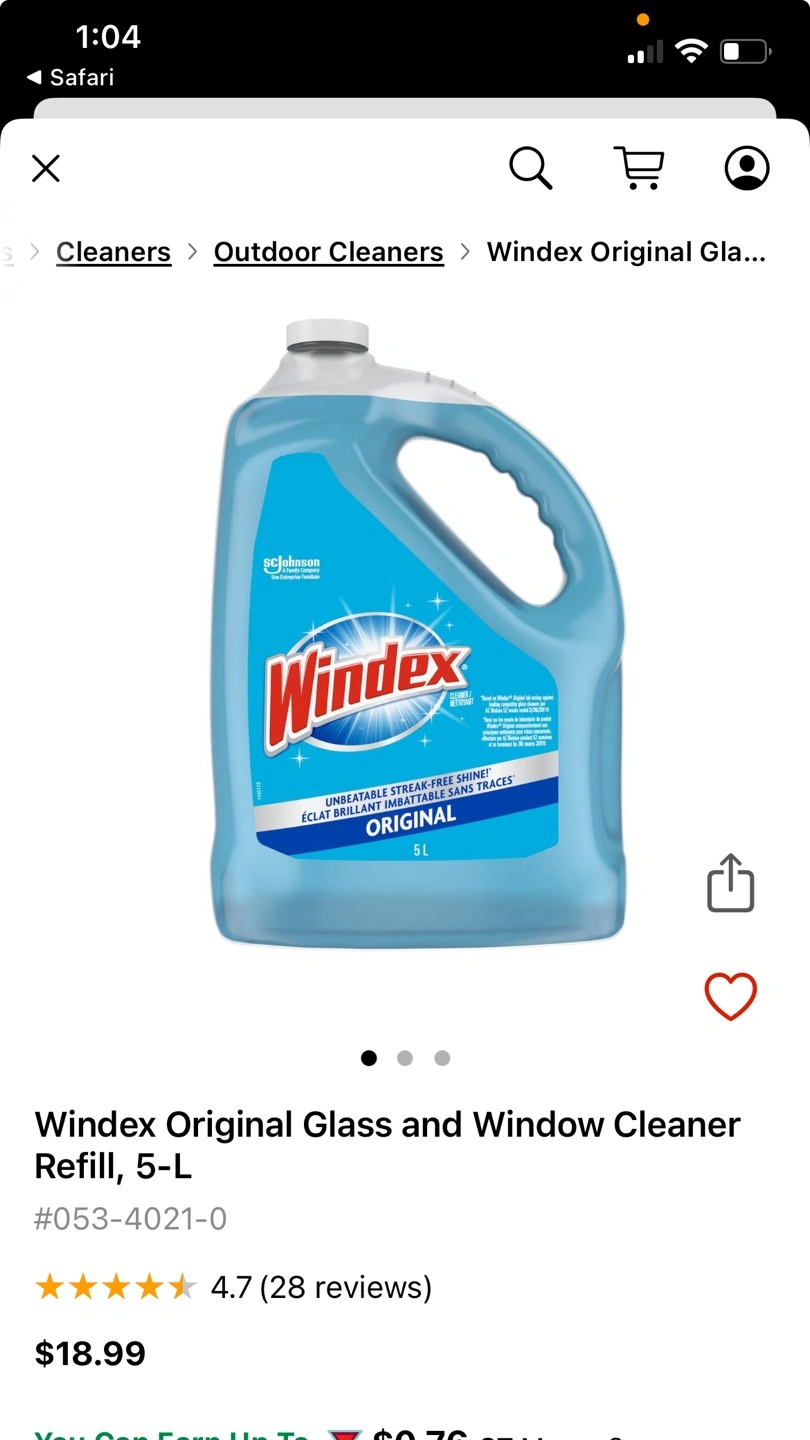Open the 28 reviews rating

point(320,1287)
